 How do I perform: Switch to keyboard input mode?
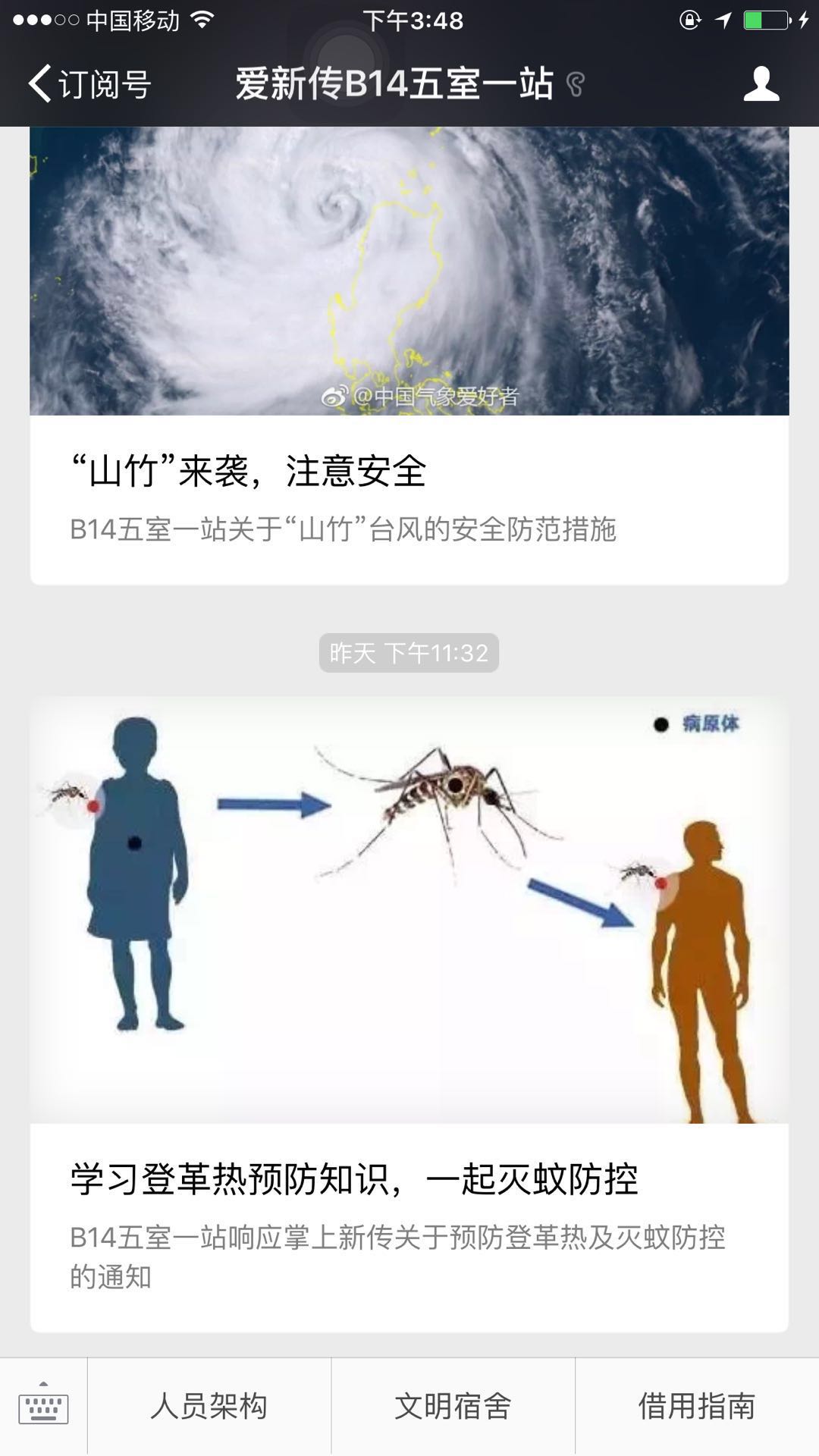[x=43, y=1407]
